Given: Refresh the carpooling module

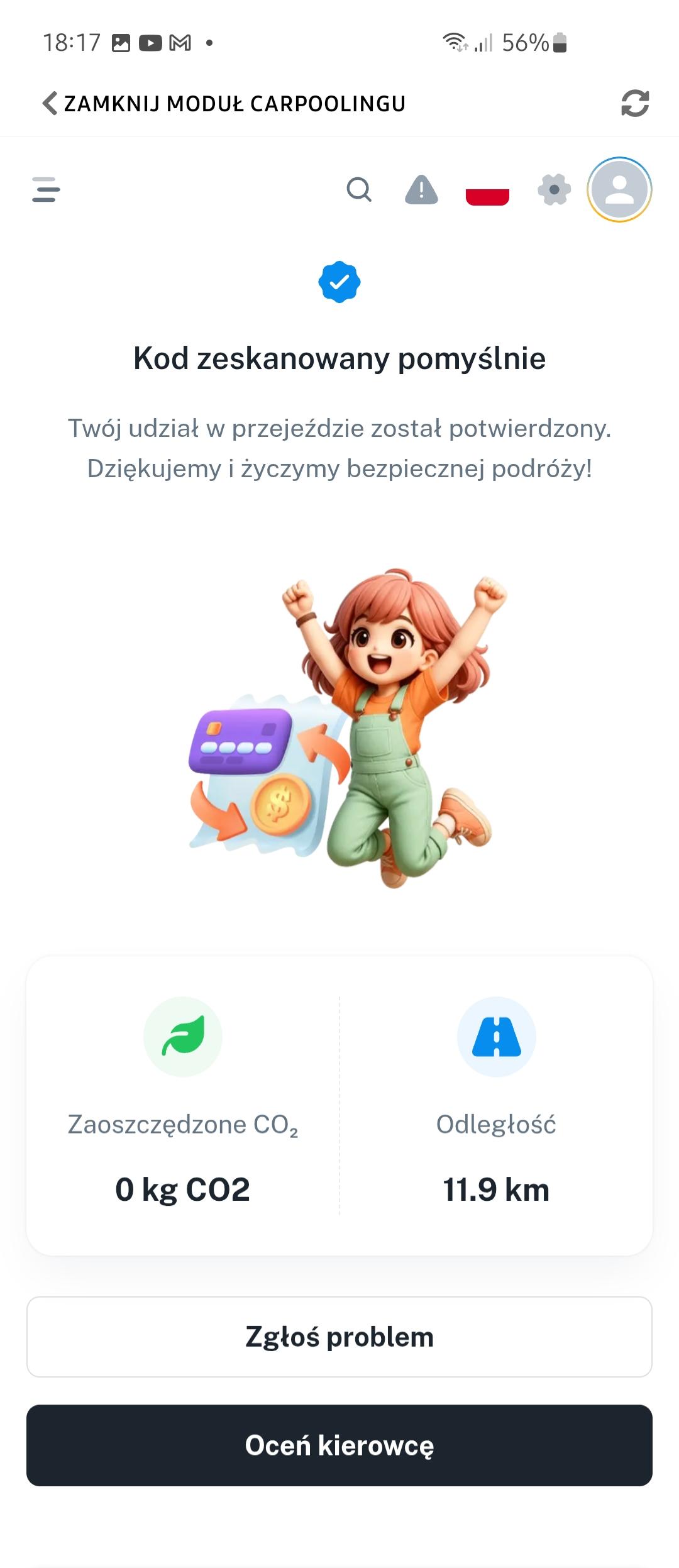Looking at the screenshot, I should tap(634, 103).
